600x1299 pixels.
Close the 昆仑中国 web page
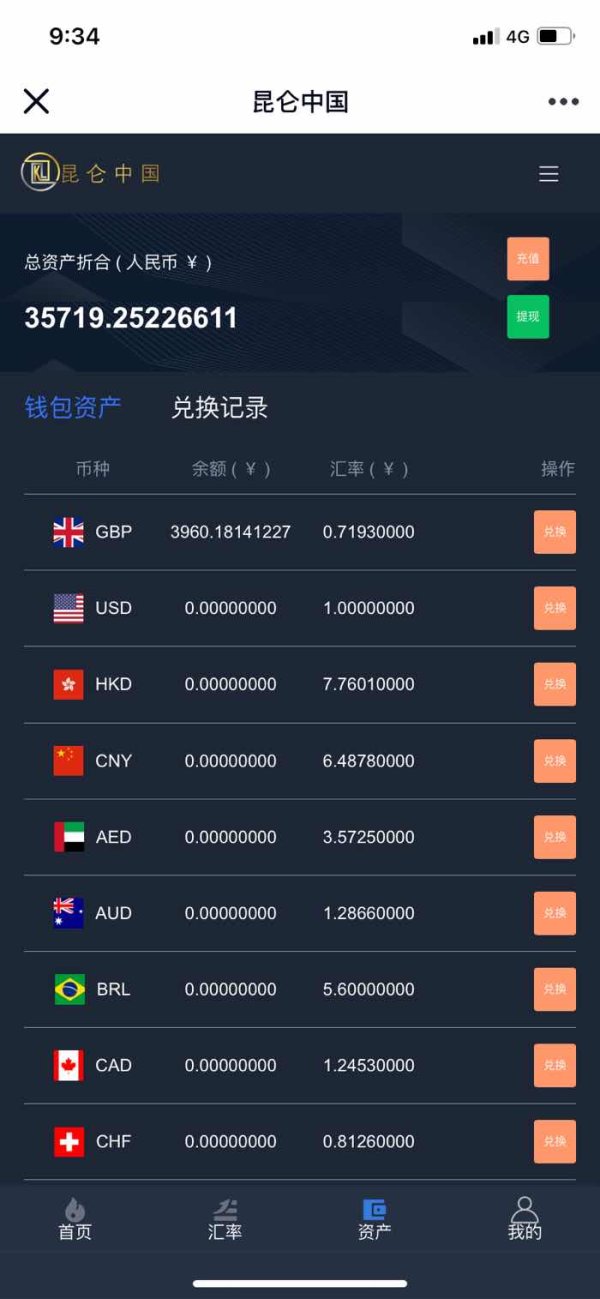click(x=36, y=101)
